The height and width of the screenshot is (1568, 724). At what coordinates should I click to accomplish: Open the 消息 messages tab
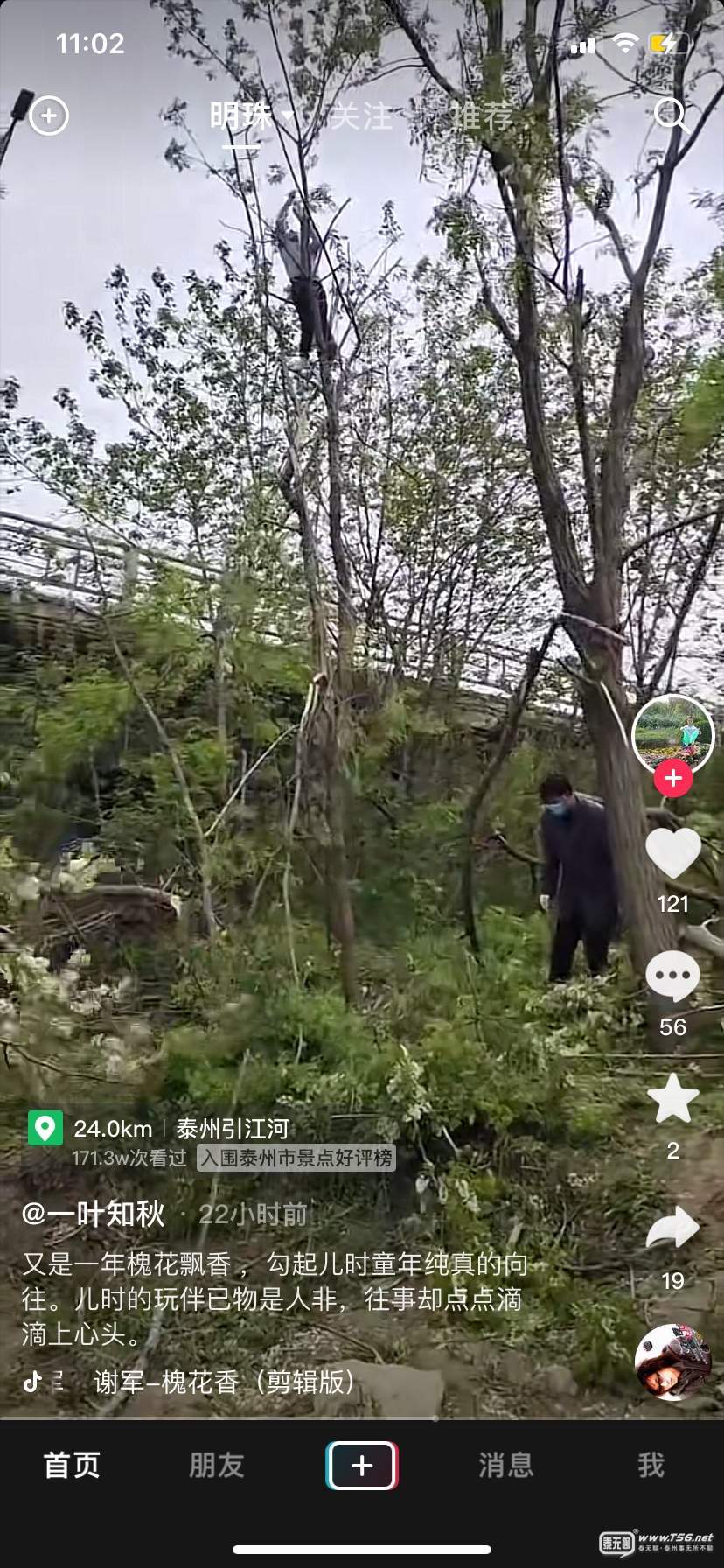click(505, 1465)
